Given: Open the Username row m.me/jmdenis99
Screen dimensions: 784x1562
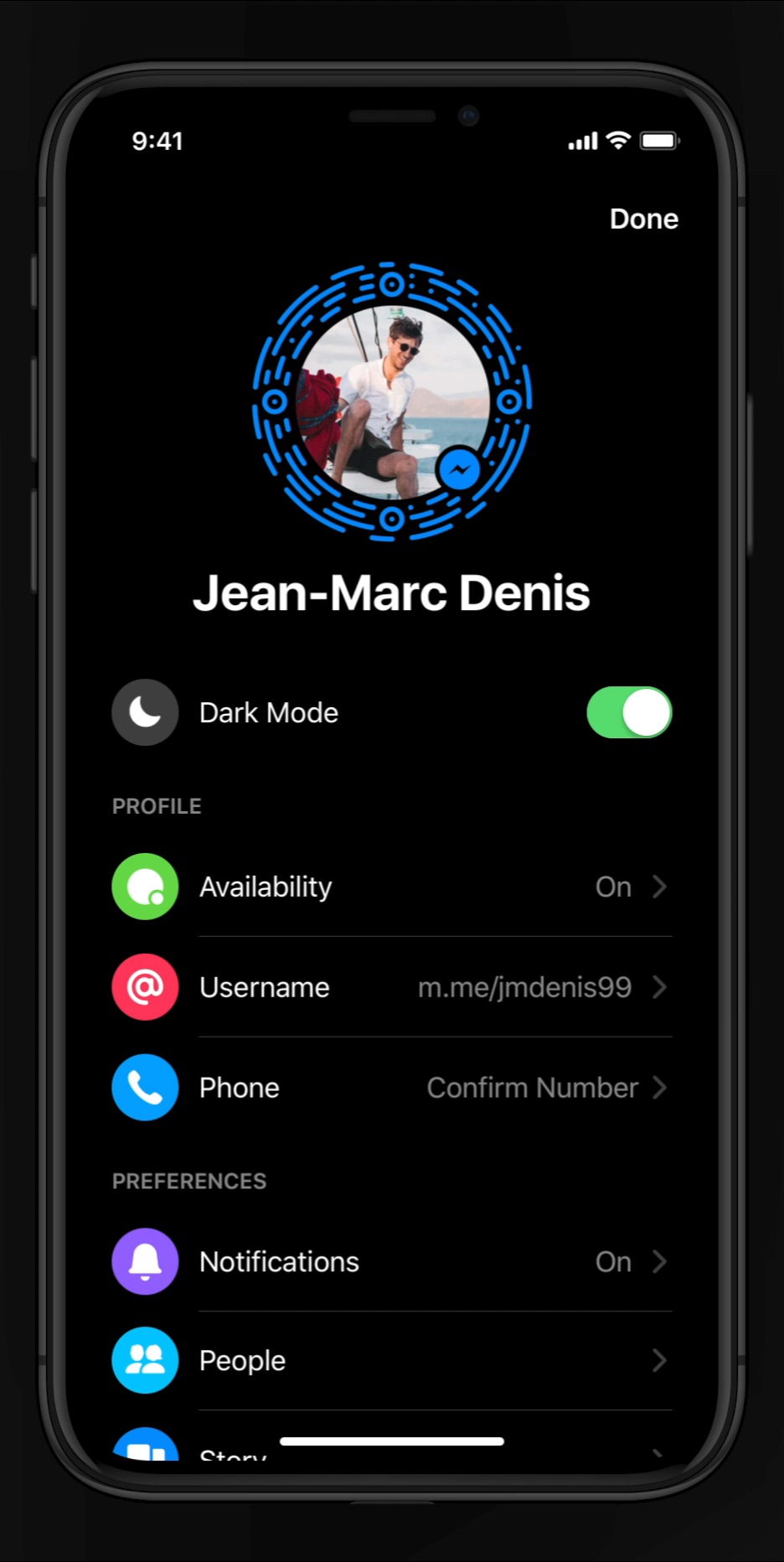Looking at the screenshot, I should (391, 987).
